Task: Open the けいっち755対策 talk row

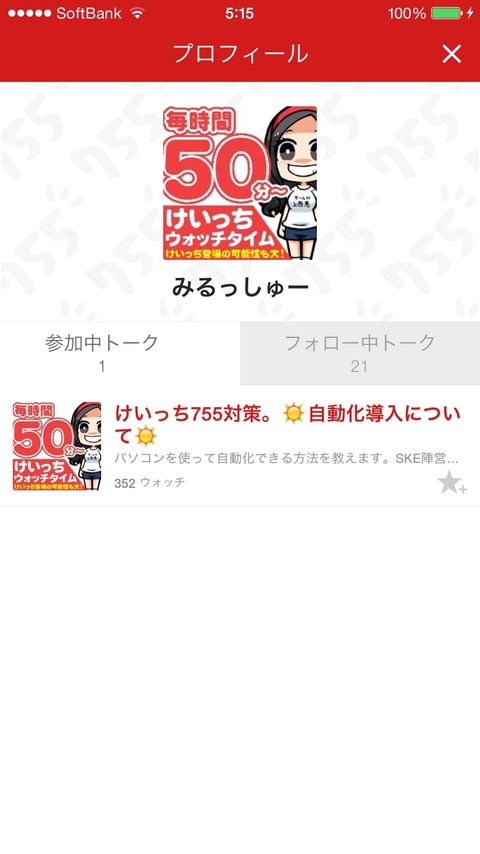Action: (240, 446)
